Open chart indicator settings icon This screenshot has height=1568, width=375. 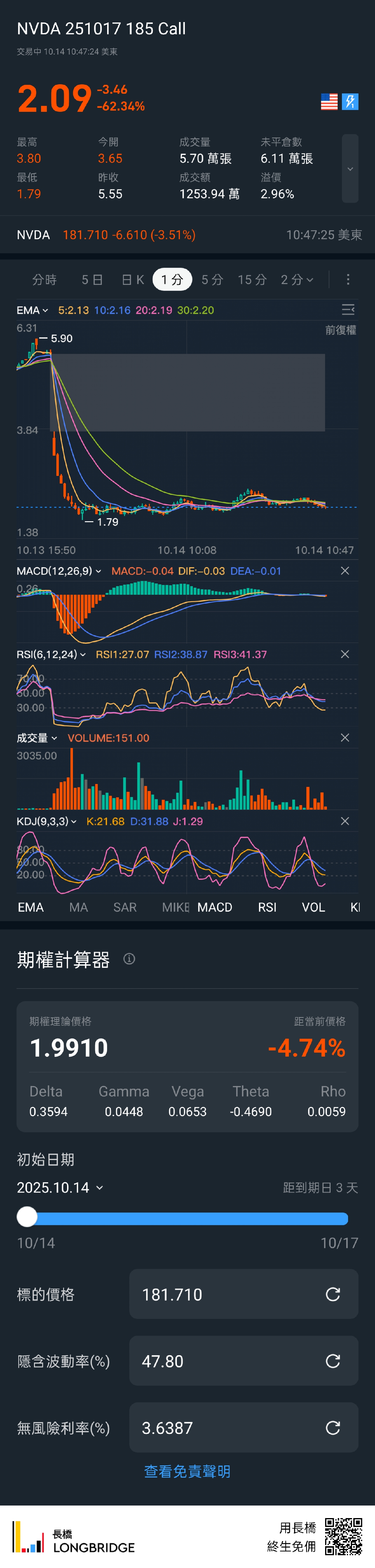pyautogui.click(x=348, y=310)
